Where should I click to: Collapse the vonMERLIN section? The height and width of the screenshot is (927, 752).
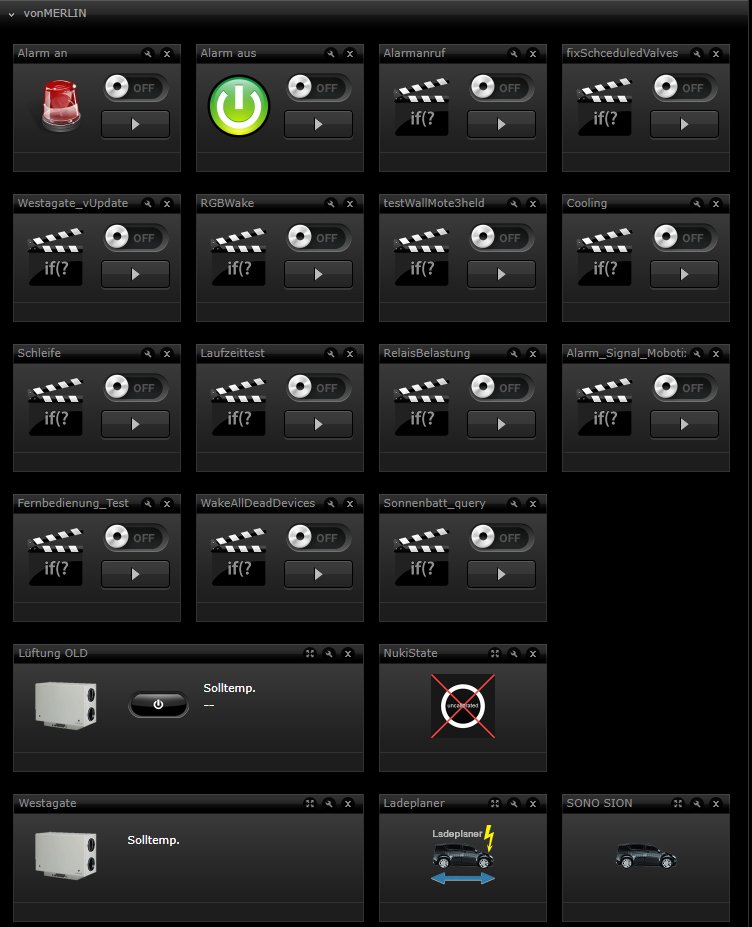[12, 13]
